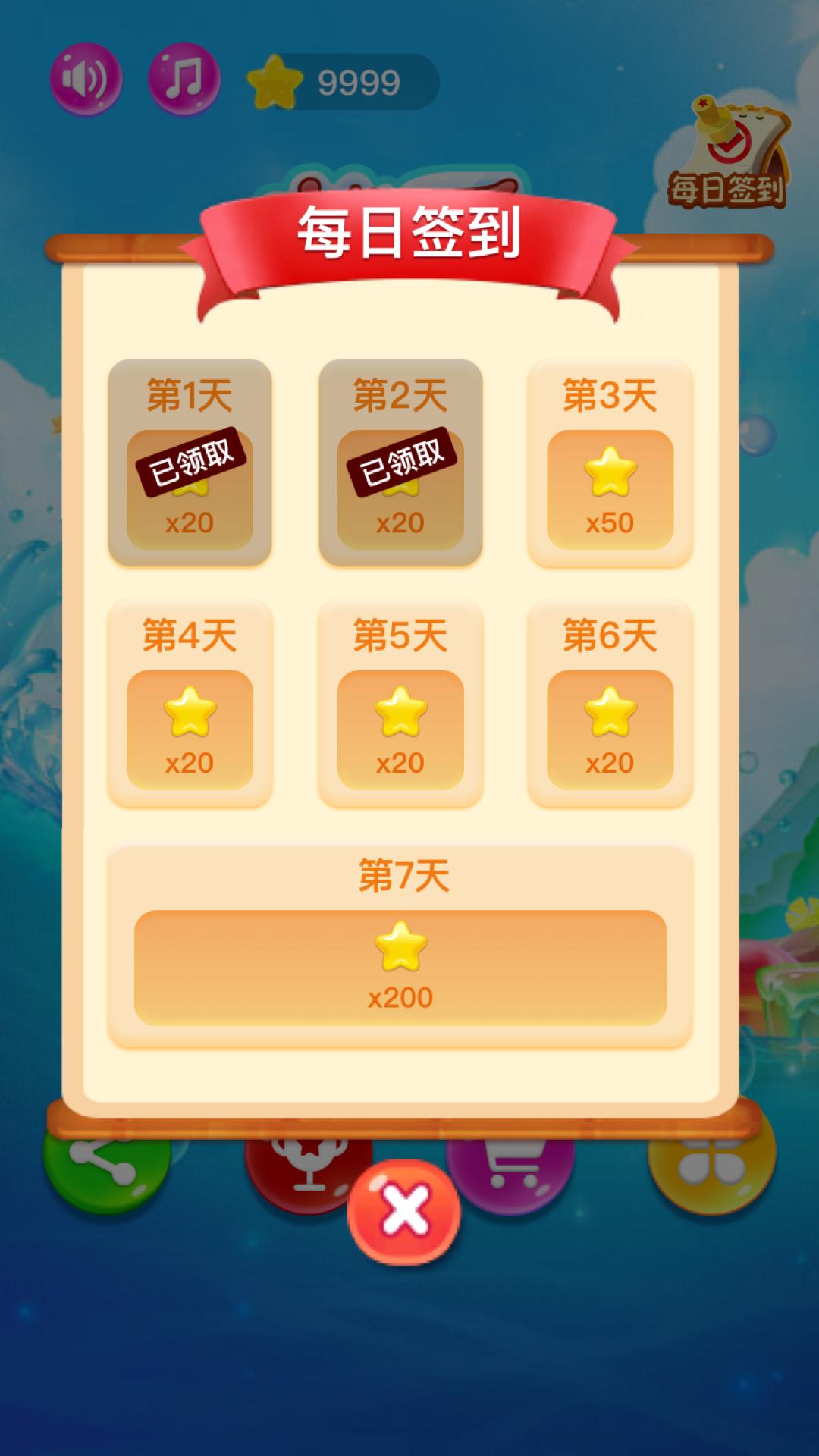Toggle the background music note icon
Image resolution: width=819 pixels, height=1456 pixels.
184,79
